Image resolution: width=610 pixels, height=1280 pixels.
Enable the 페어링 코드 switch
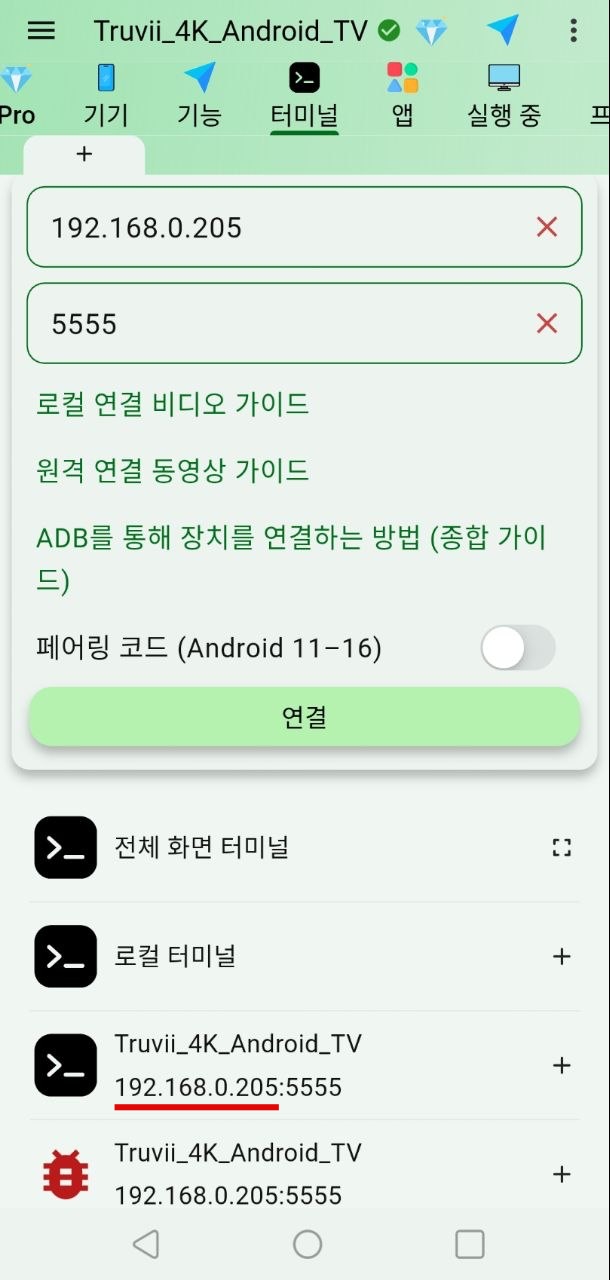517,648
